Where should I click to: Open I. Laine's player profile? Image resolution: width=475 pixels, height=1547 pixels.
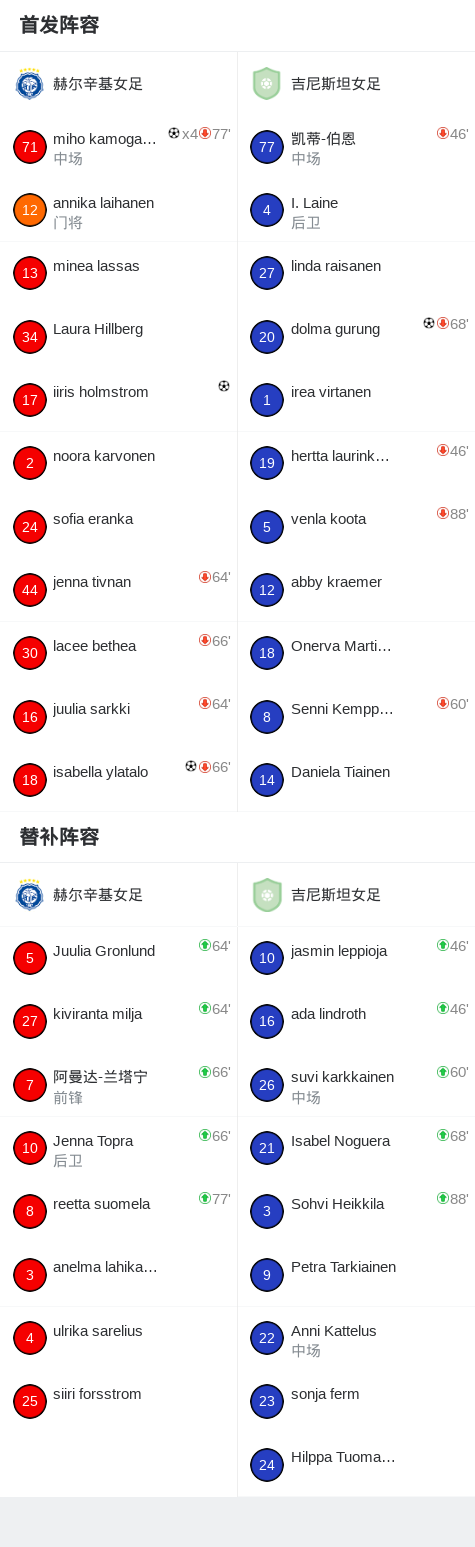pos(356,210)
